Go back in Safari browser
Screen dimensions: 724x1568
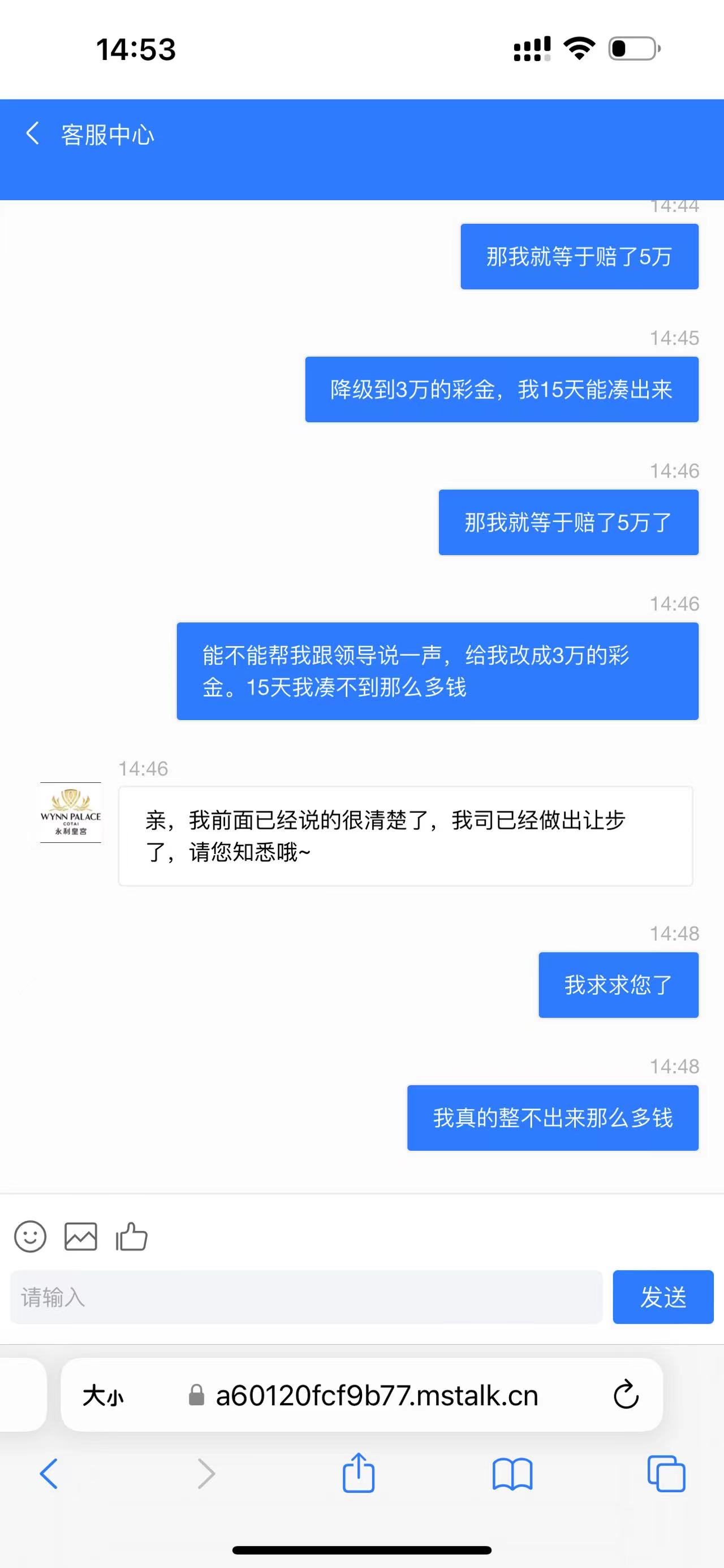[49, 1473]
